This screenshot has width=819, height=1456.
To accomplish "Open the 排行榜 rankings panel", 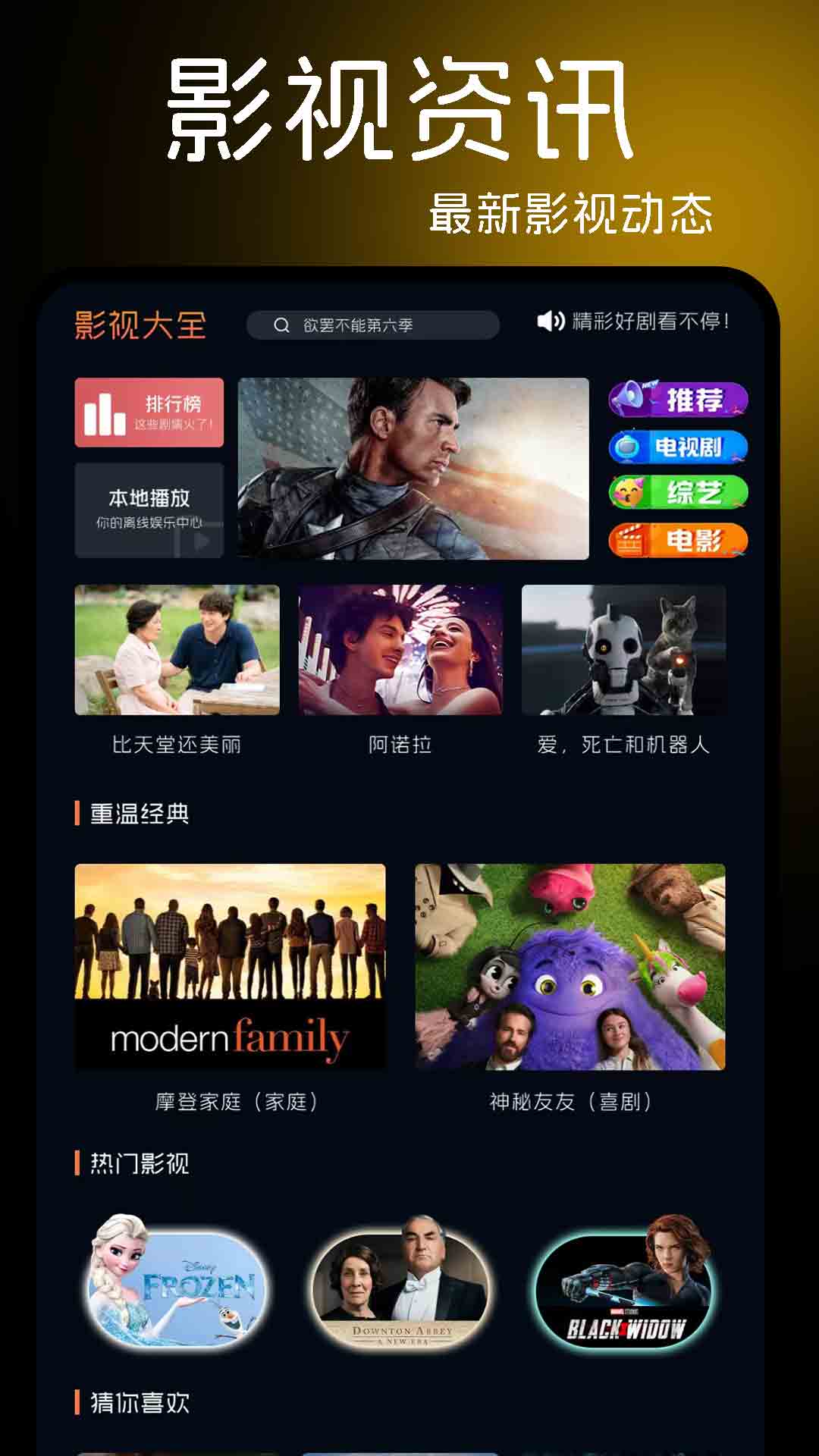I will click(149, 412).
